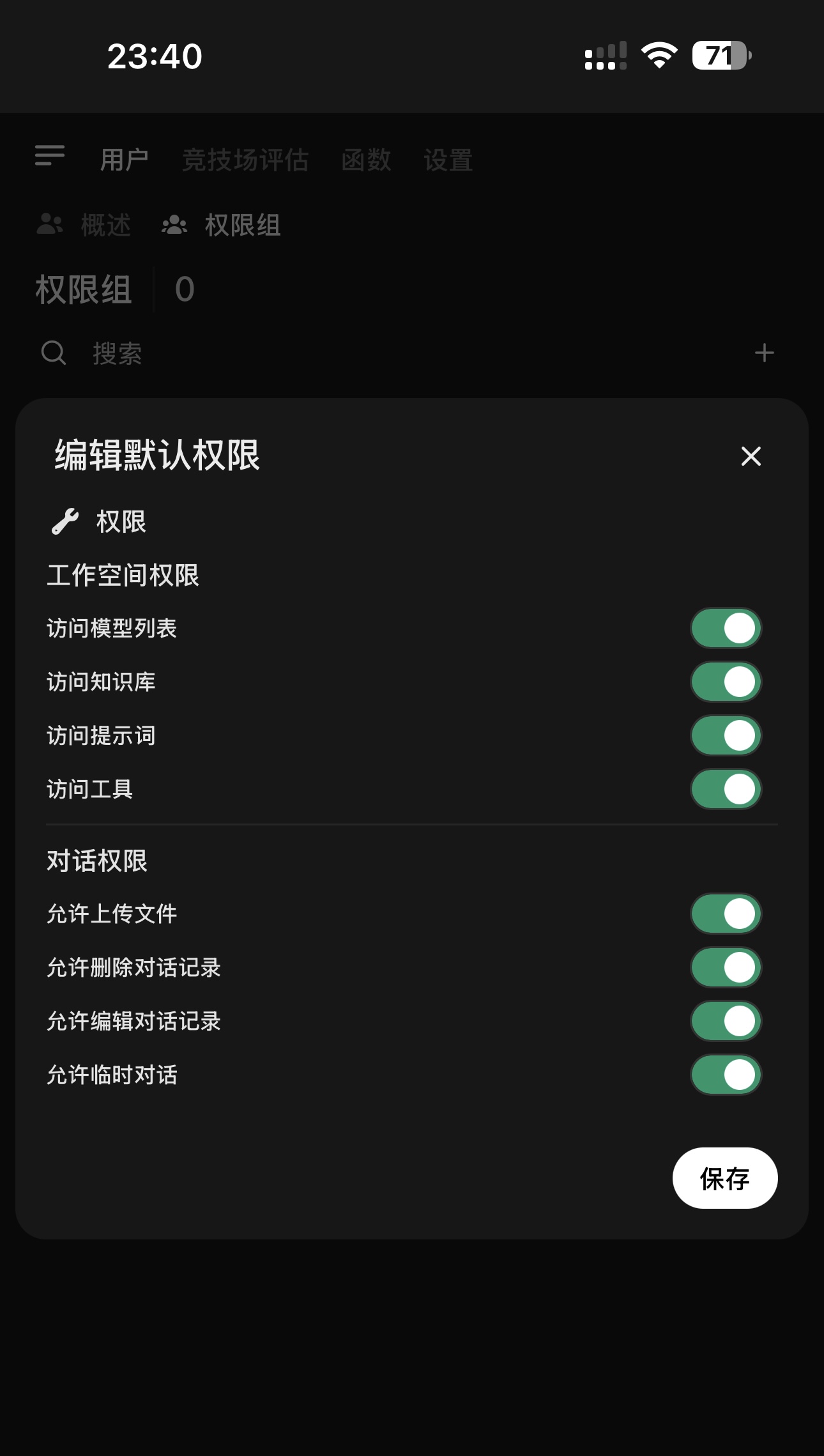Disable 允许上传文件 permission
The image size is (824, 1456).
[x=726, y=914]
